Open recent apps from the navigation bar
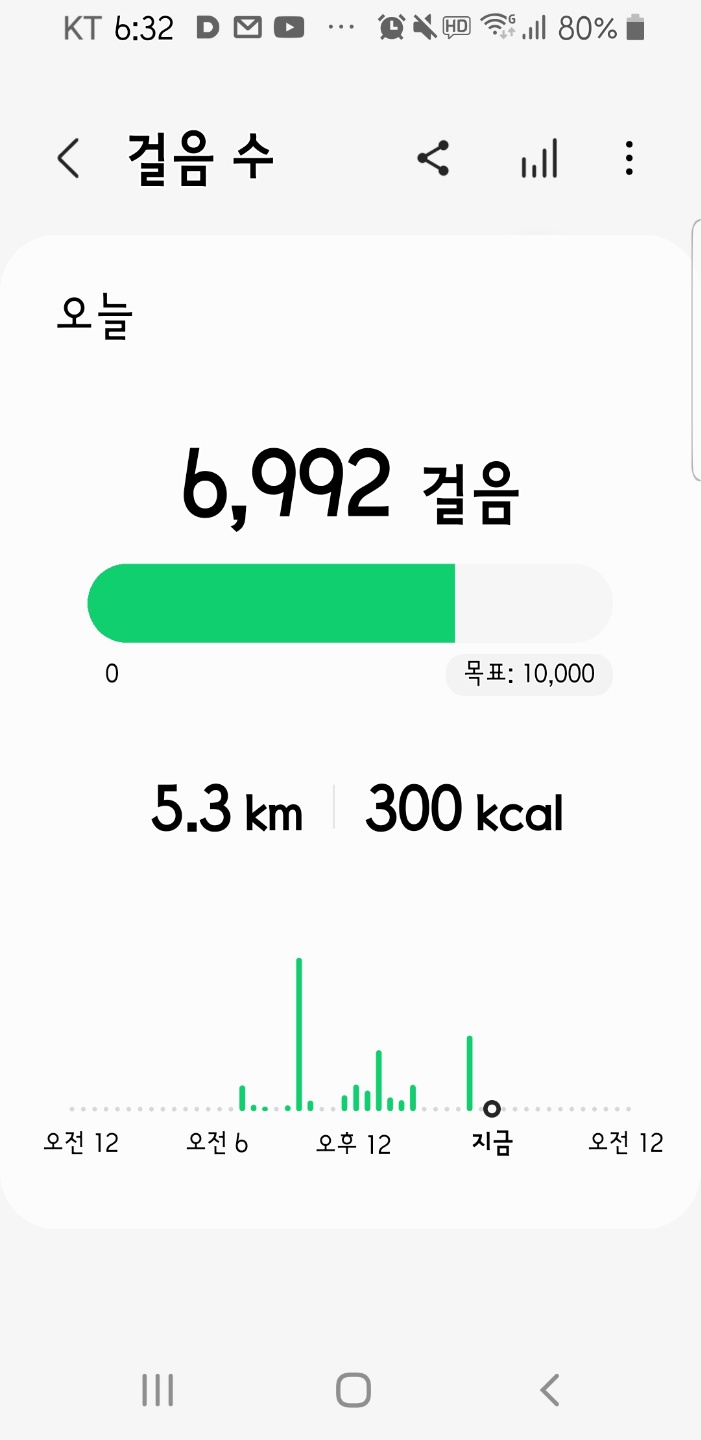The width and height of the screenshot is (701, 1440). coord(157,1389)
